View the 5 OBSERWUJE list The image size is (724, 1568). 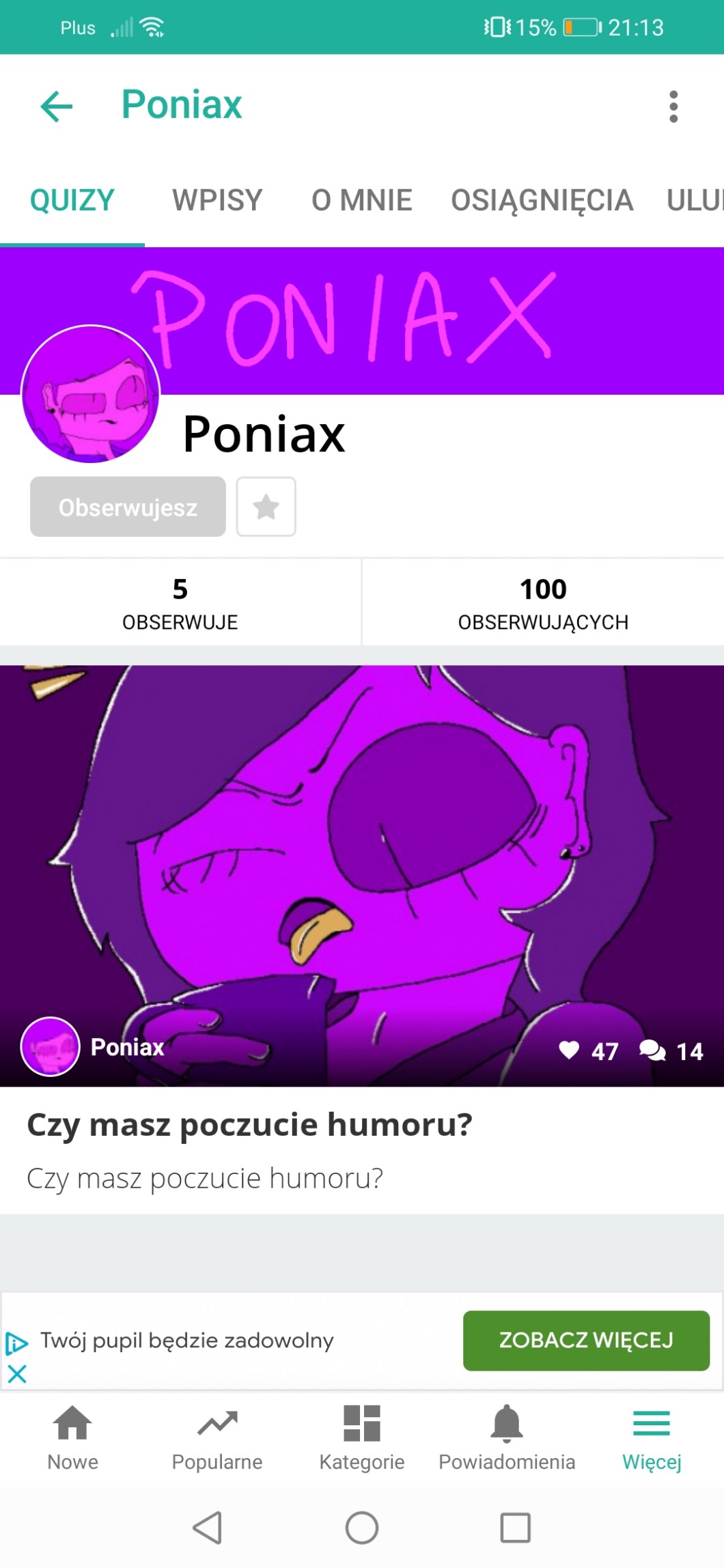(180, 602)
